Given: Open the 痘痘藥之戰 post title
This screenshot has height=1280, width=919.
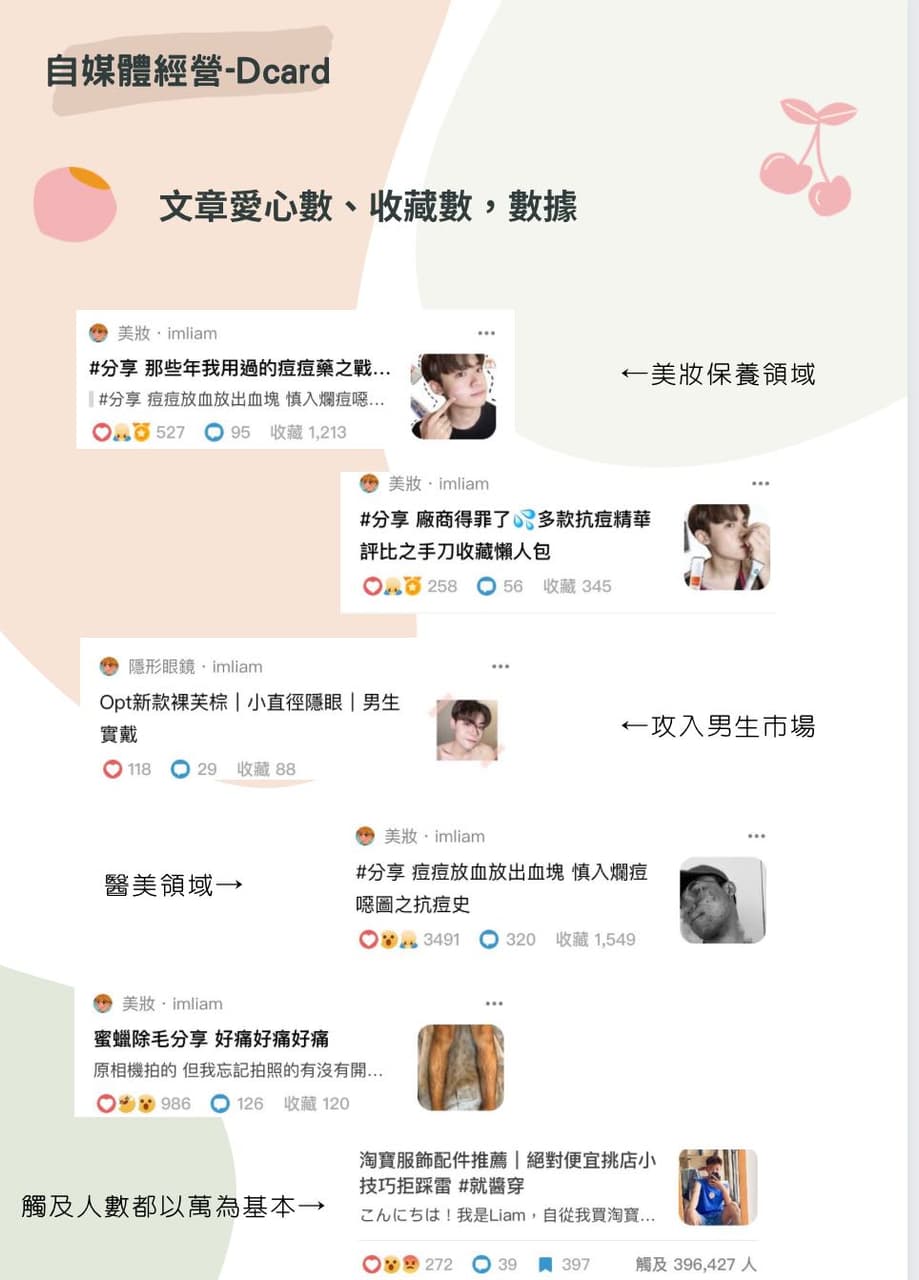Looking at the screenshot, I should (x=235, y=367).
